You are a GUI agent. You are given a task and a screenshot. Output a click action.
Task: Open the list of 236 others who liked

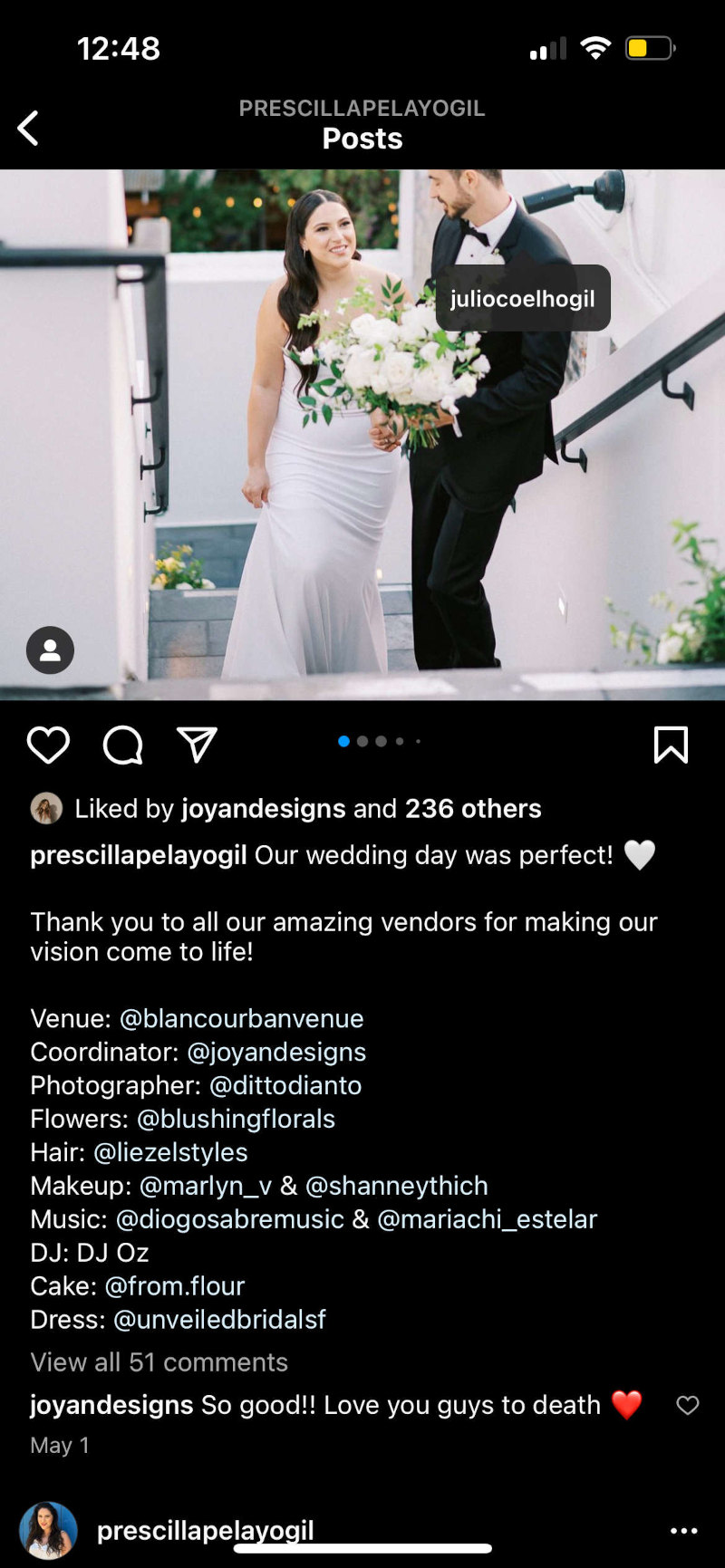[472, 808]
